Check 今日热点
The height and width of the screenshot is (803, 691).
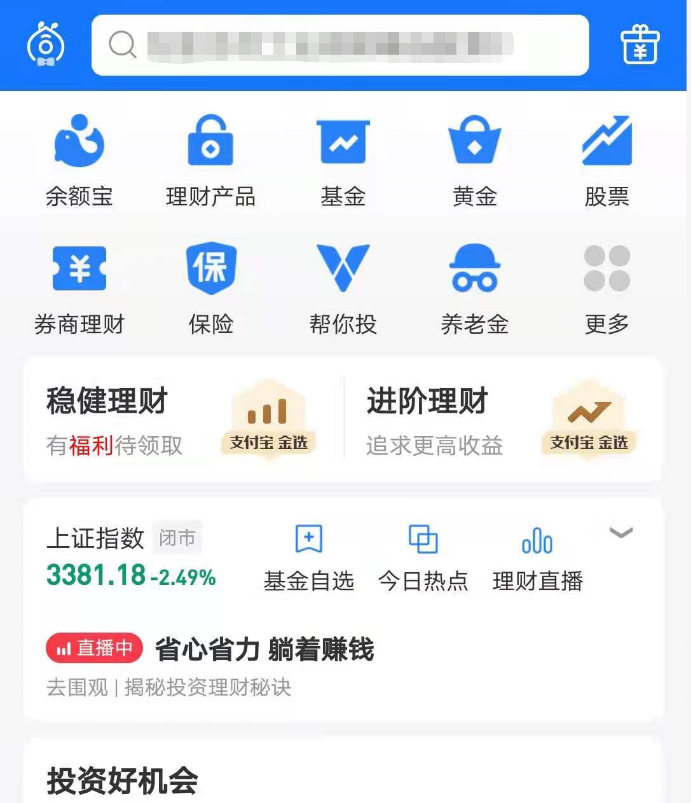(423, 557)
